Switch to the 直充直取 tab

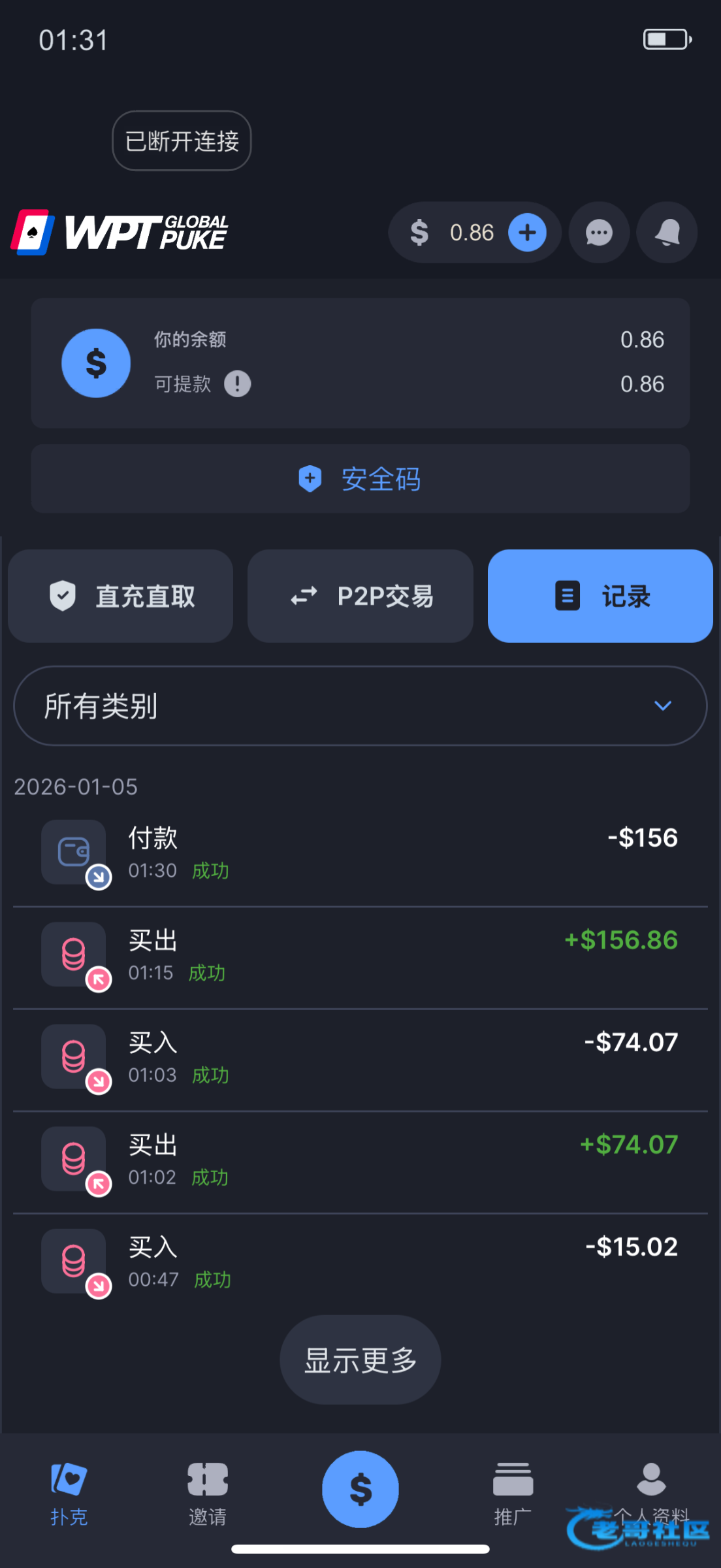coord(121,596)
